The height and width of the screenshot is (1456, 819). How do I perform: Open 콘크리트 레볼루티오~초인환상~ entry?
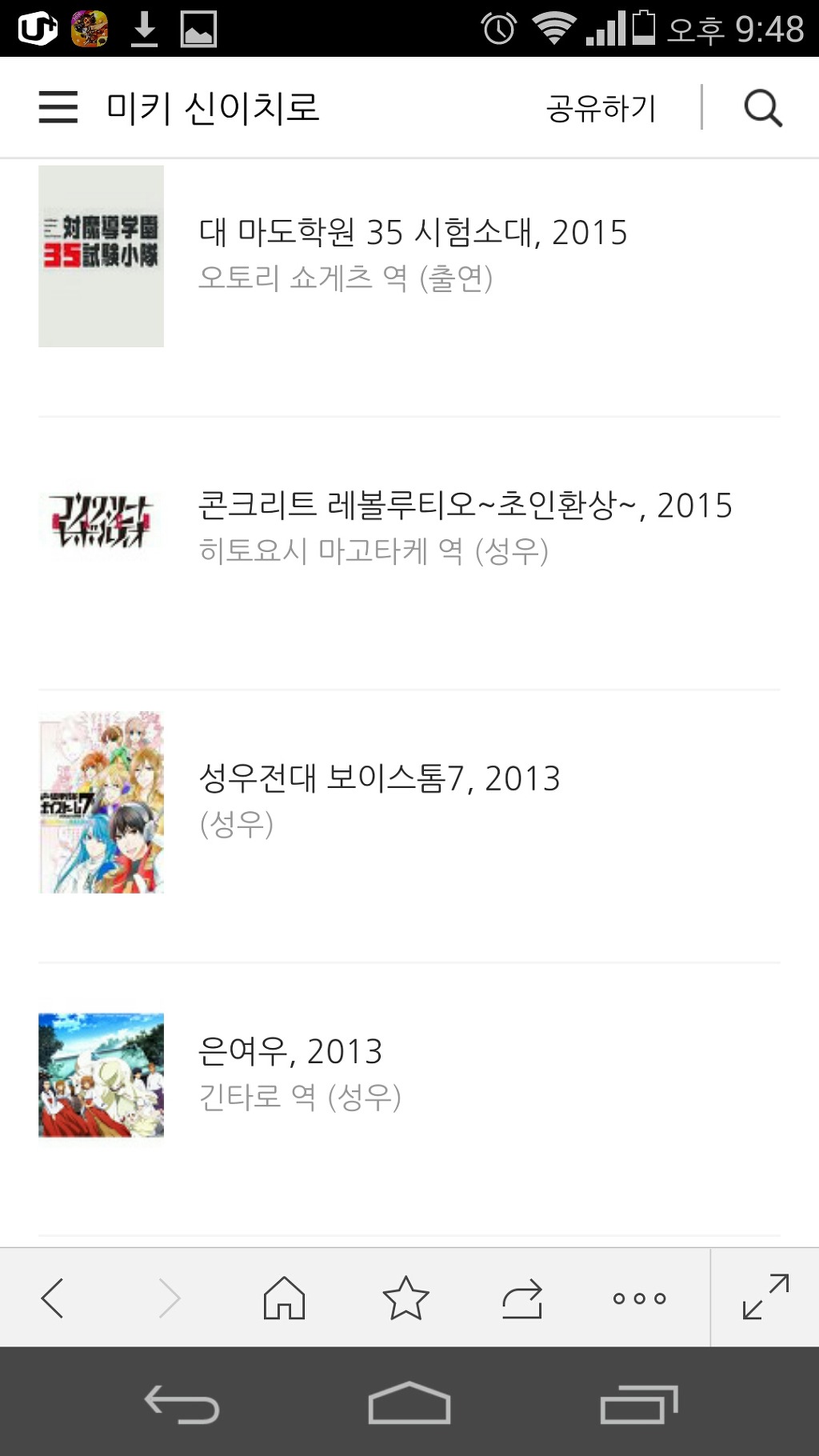click(x=465, y=506)
